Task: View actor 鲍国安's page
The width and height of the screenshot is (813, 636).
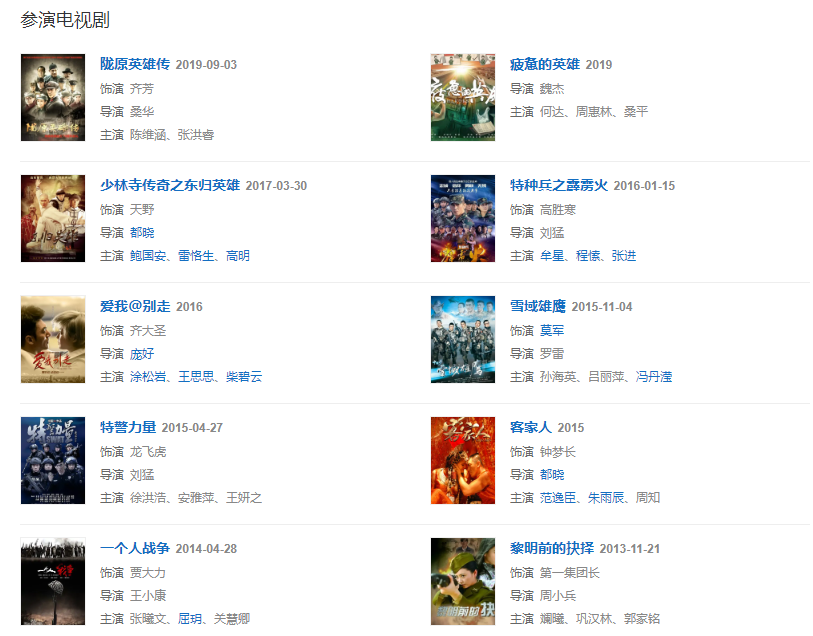Action: (x=148, y=256)
